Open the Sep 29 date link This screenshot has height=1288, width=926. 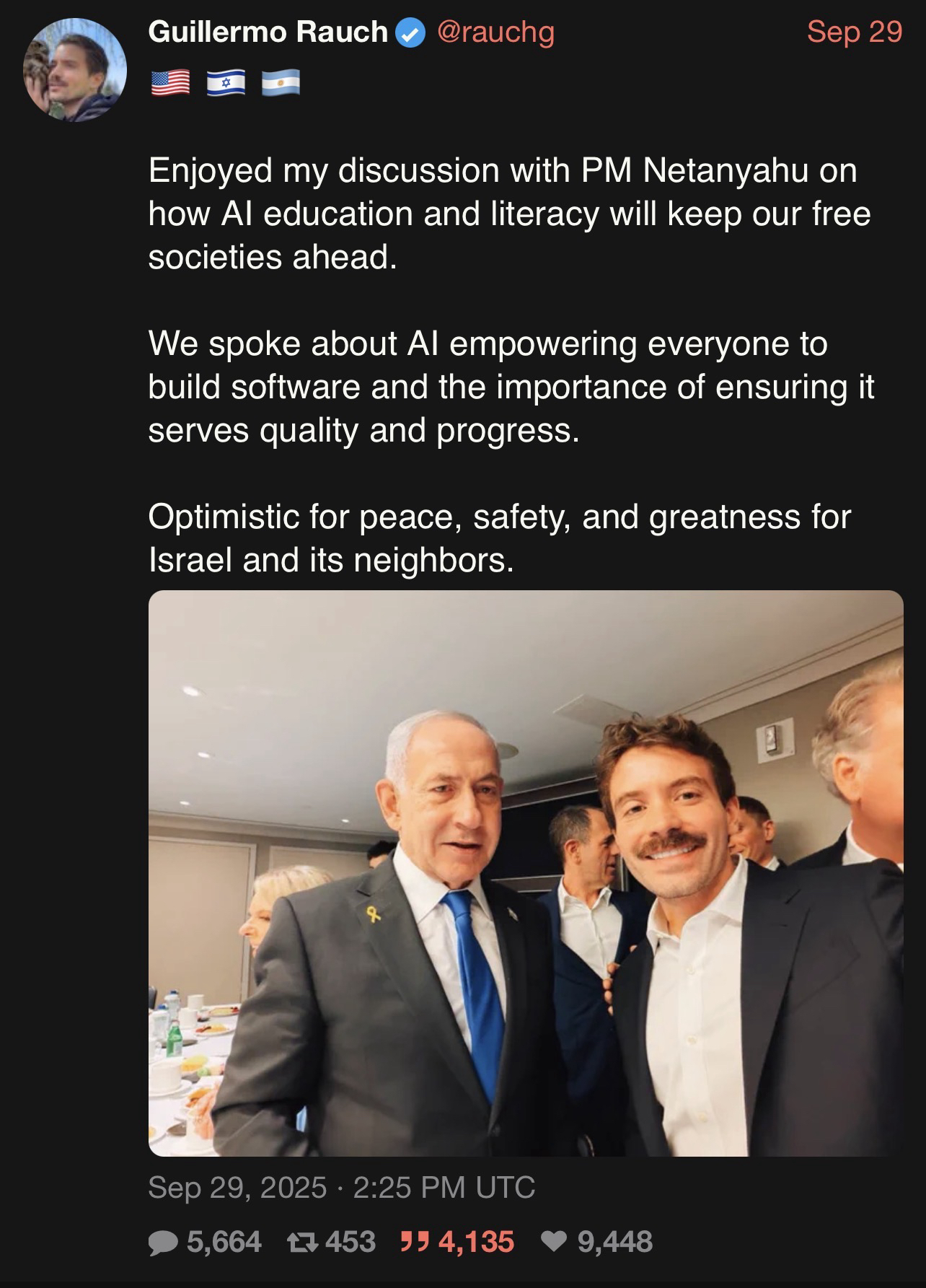[x=854, y=32]
